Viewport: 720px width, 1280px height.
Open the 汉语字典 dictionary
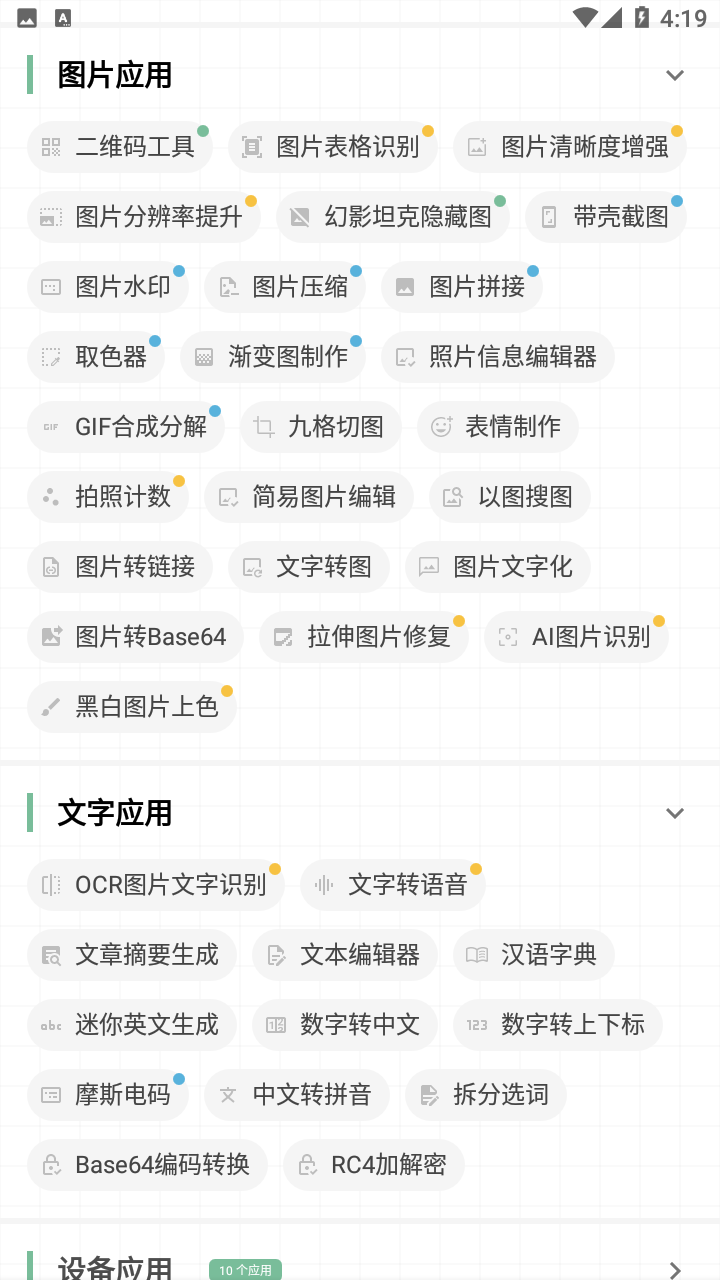[x=534, y=955]
